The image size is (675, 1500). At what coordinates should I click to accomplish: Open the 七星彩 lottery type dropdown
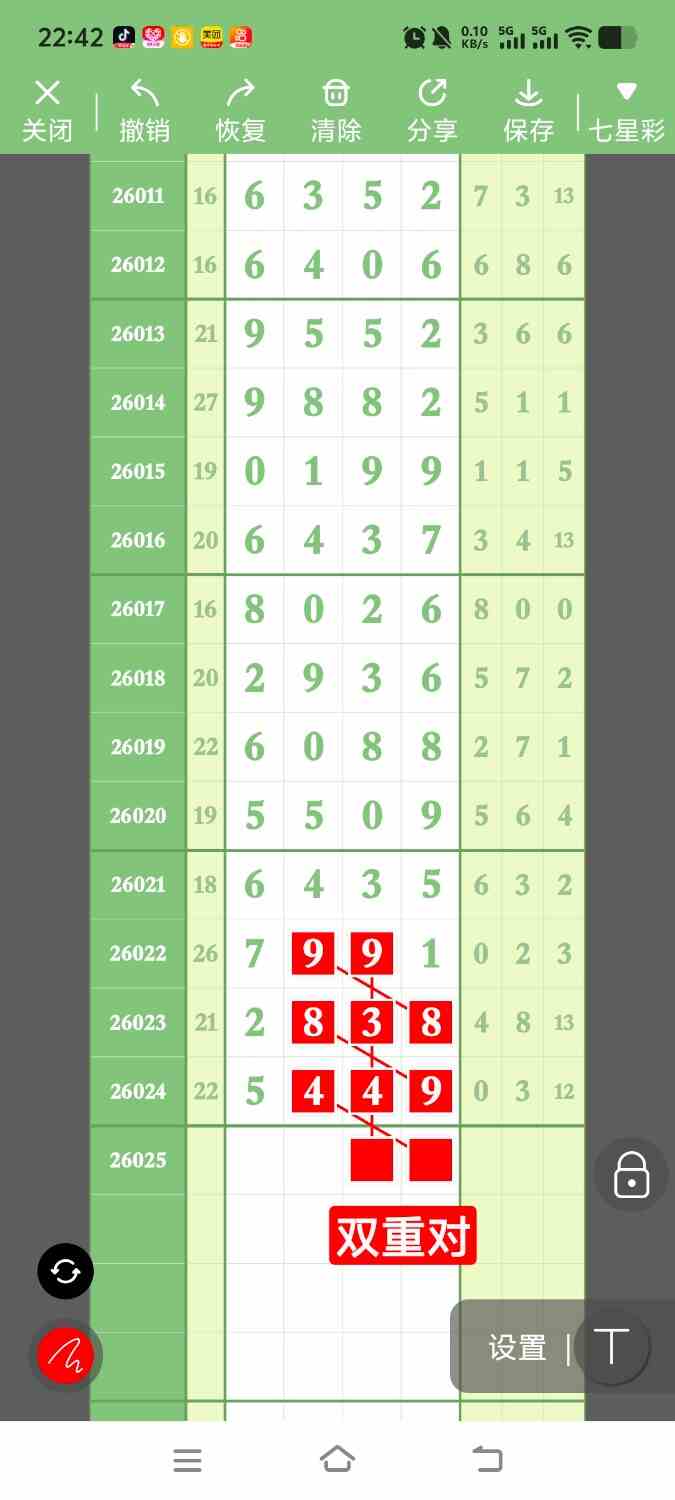[626, 111]
